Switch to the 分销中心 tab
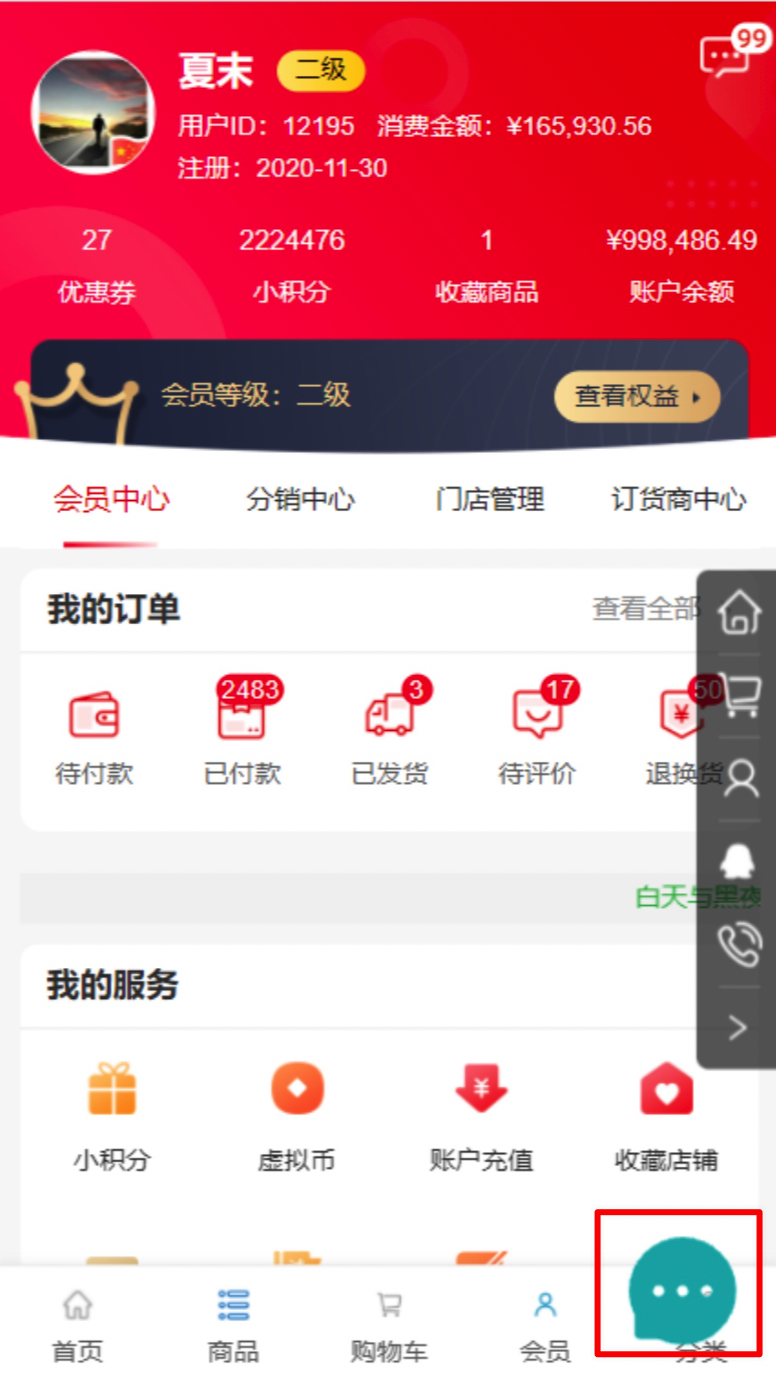The height and width of the screenshot is (1376, 776). coord(300,499)
